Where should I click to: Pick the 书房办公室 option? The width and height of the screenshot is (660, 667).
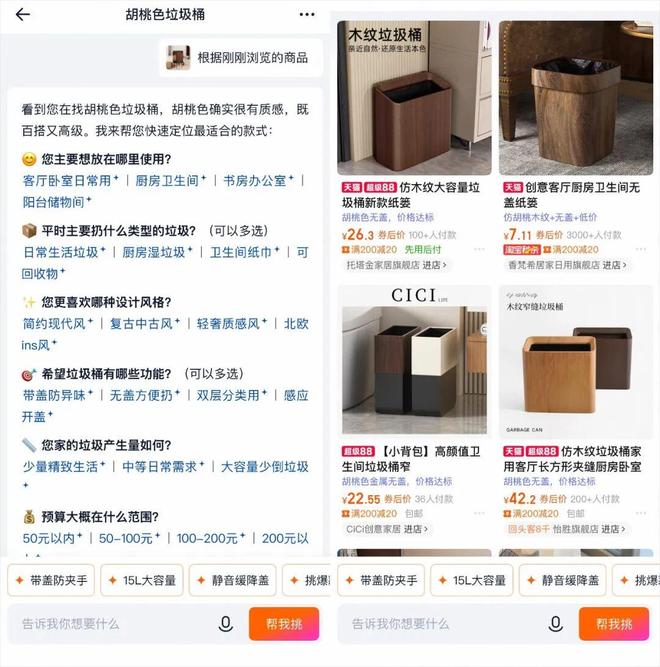(254, 180)
